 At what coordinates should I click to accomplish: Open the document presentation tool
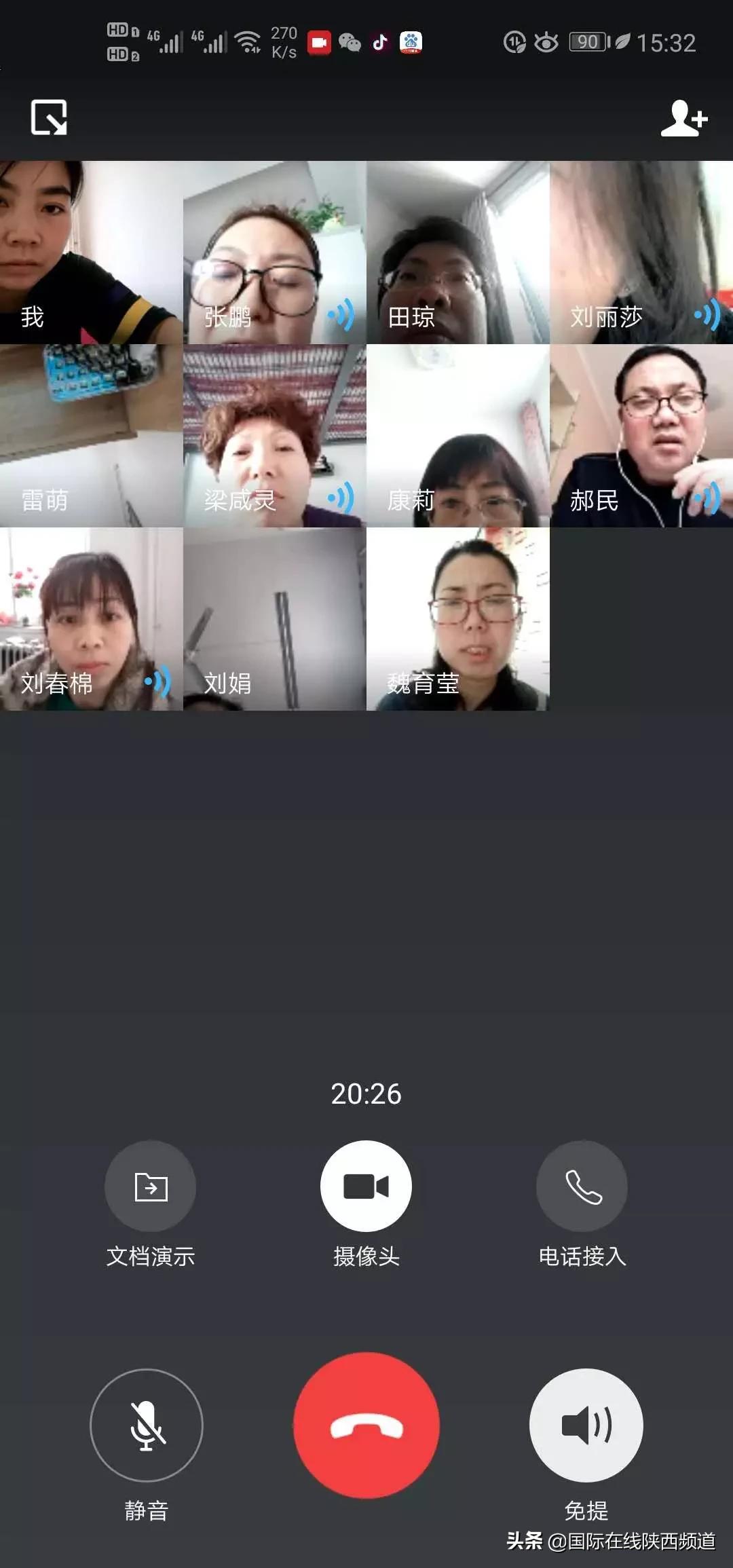150,1187
